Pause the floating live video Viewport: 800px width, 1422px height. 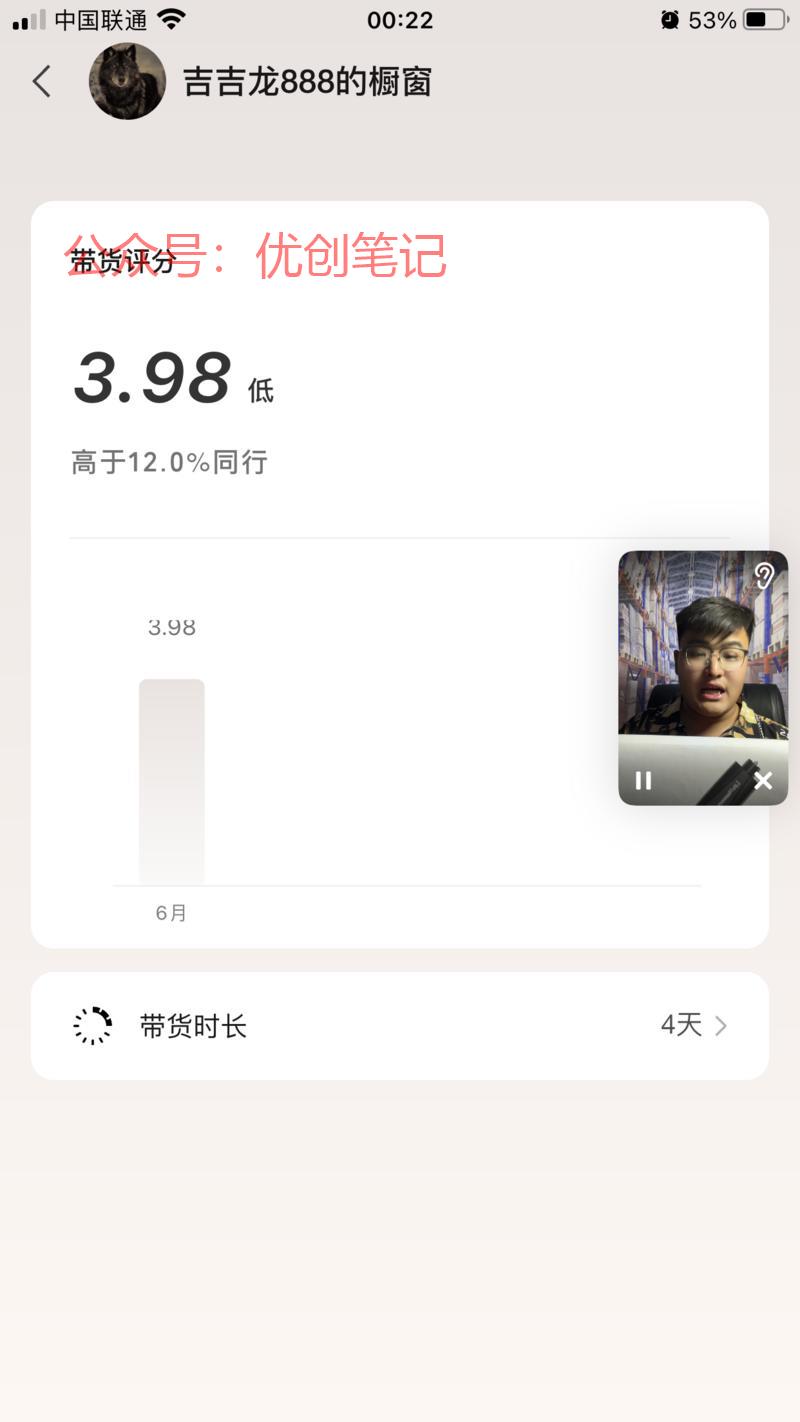(x=644, y=781)
